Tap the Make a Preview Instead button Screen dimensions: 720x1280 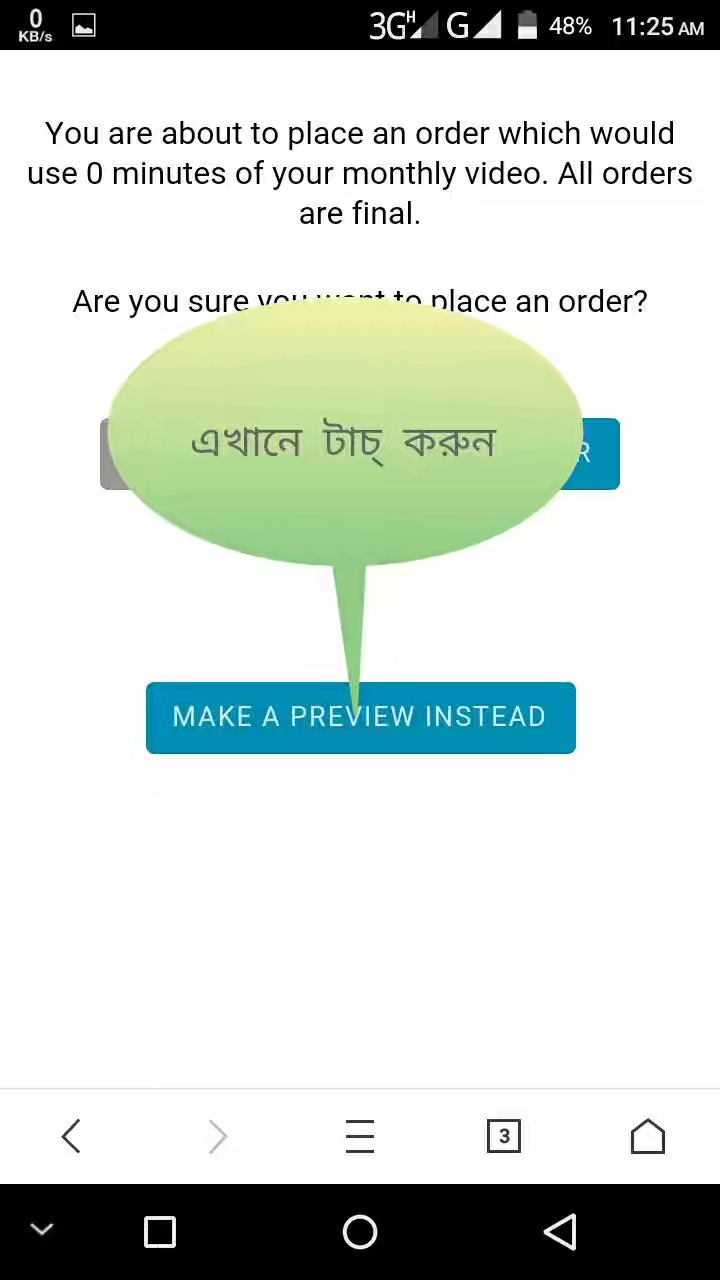pos(360,718)
